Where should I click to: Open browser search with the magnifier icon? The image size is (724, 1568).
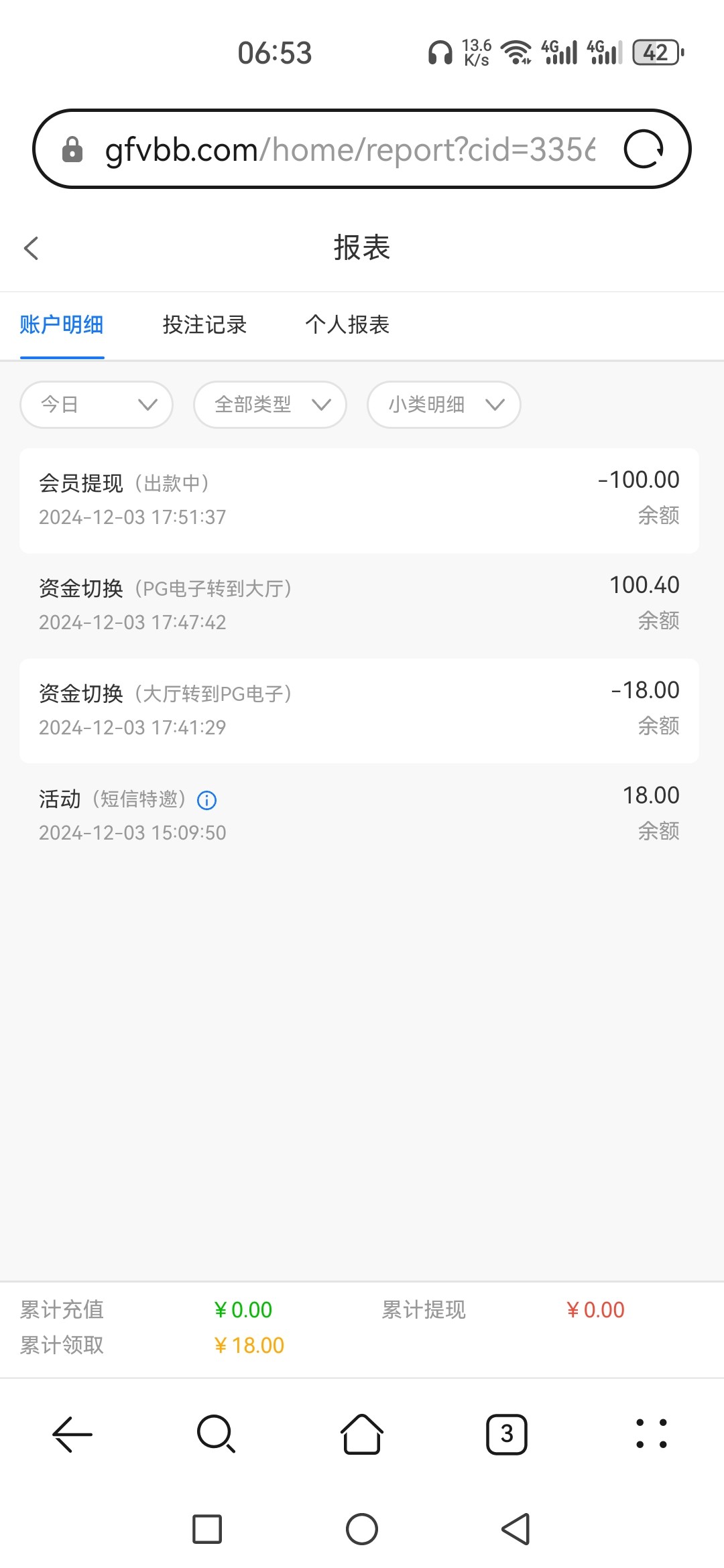(217, 1434)
